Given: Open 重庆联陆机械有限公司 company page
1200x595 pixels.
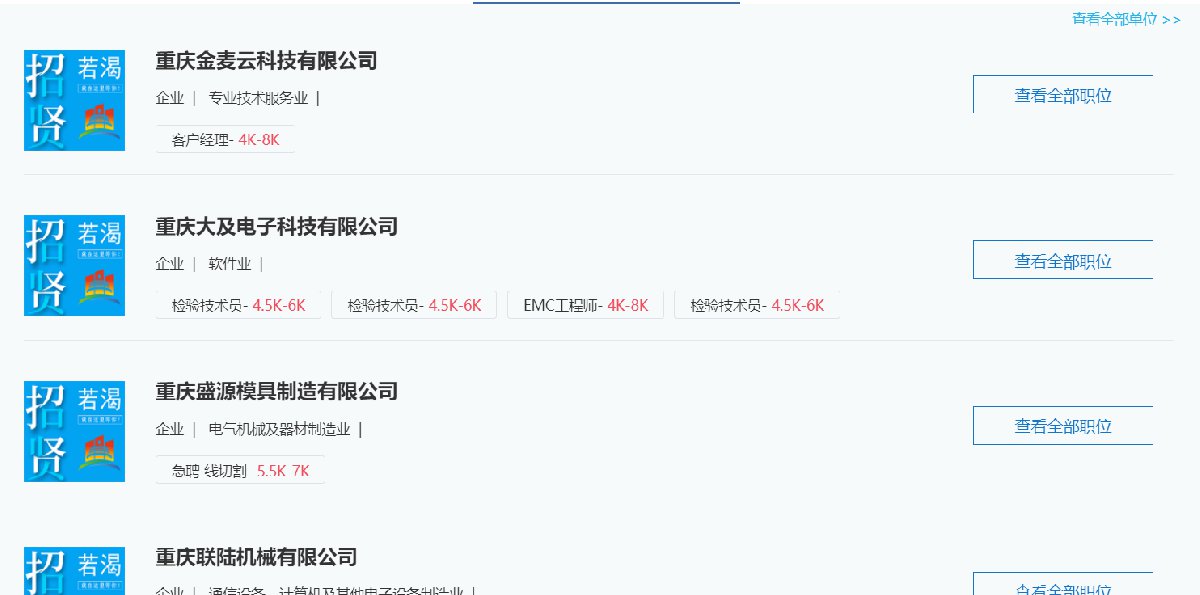Looking at the screenshot, I should [256, 557].
